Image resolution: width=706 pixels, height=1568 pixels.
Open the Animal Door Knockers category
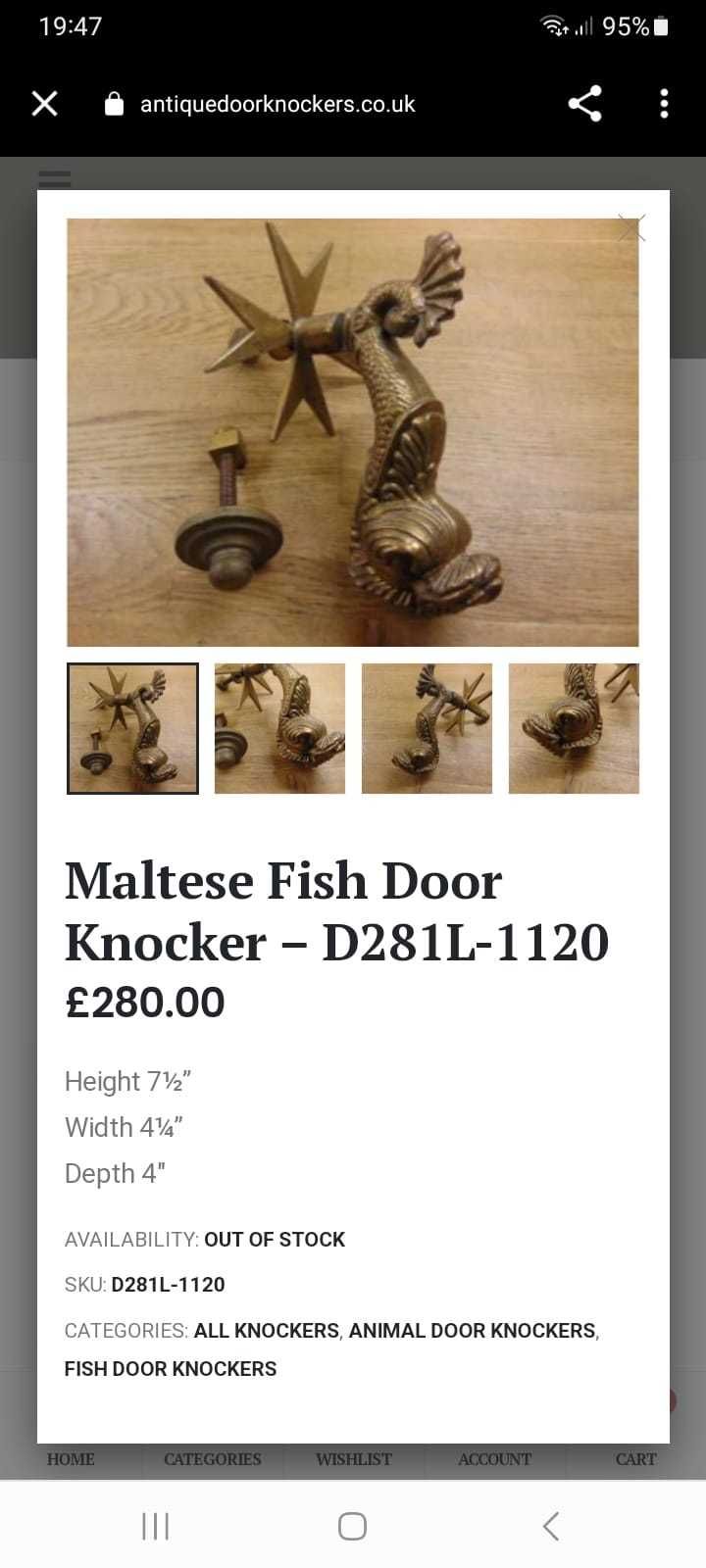click(472, 1331)
